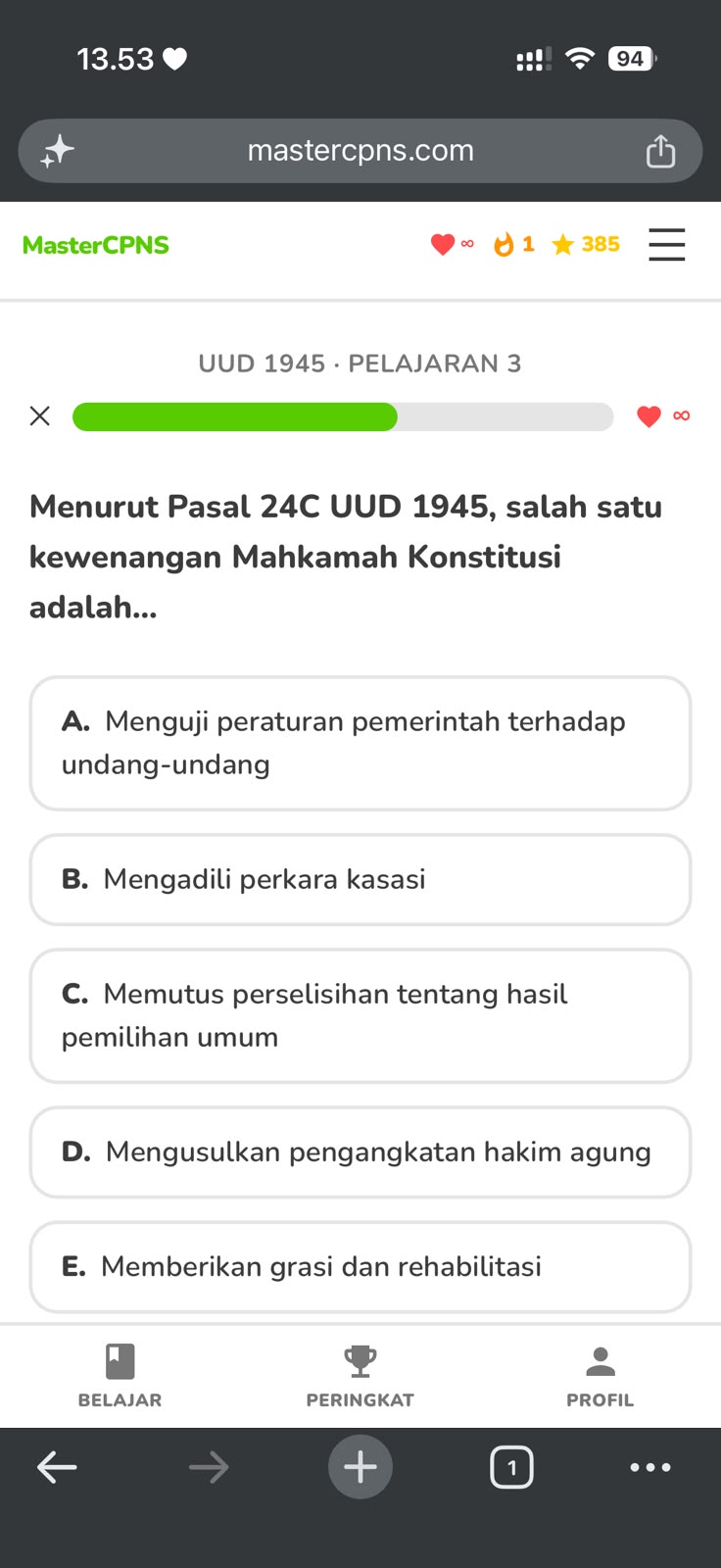This screenshot has width=721, height=1568.
Task: Select answer A about menguji peraturan pemerintah
Action: point(360,743)
